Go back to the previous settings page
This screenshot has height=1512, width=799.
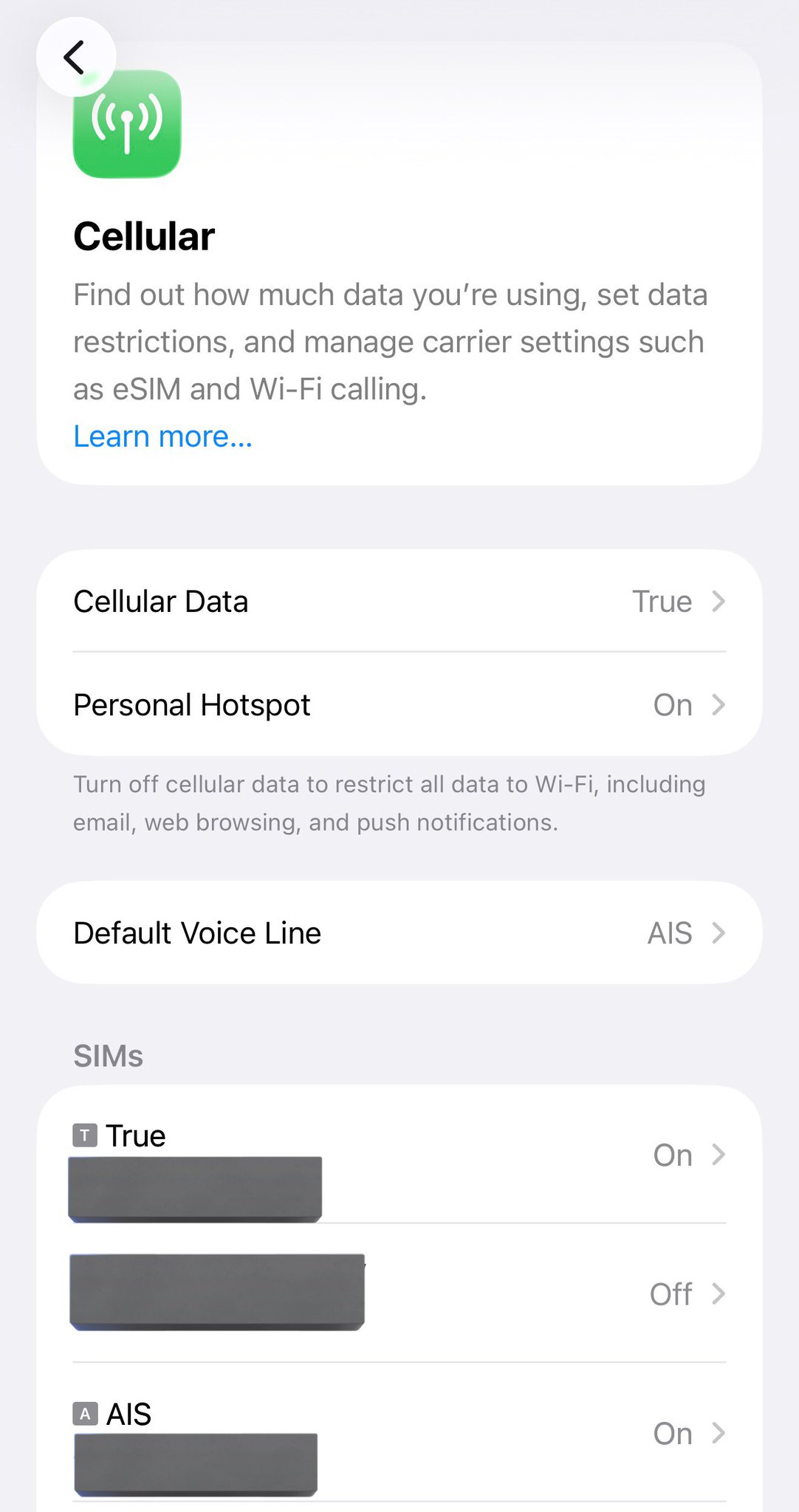pyautogui.click(x=75, y=58)
